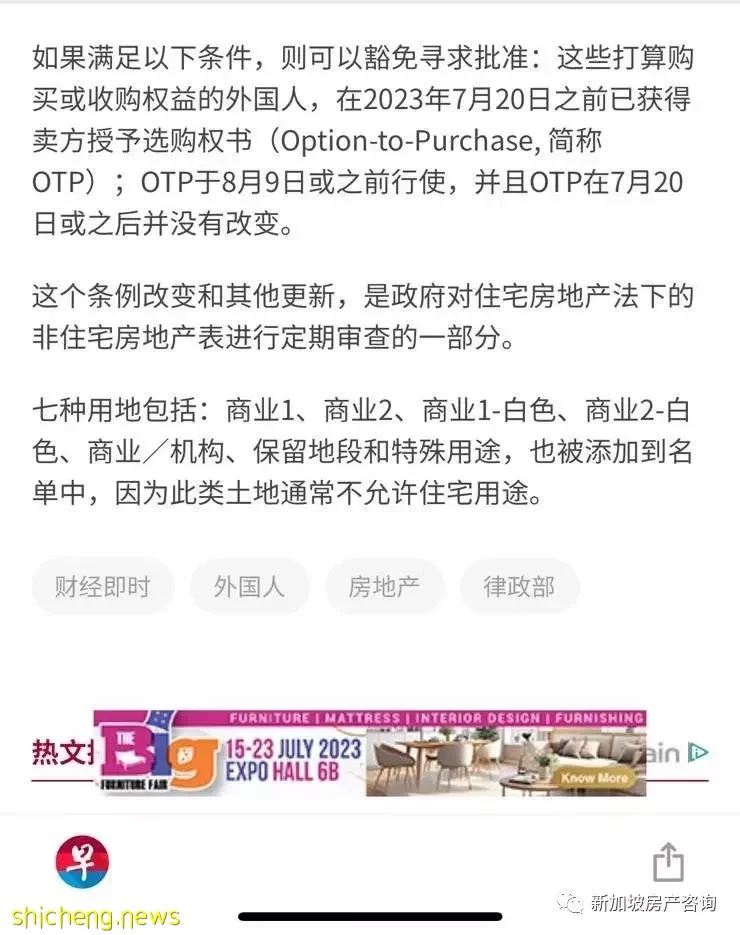Tap the 房地产 tag chip

[384, 586]
